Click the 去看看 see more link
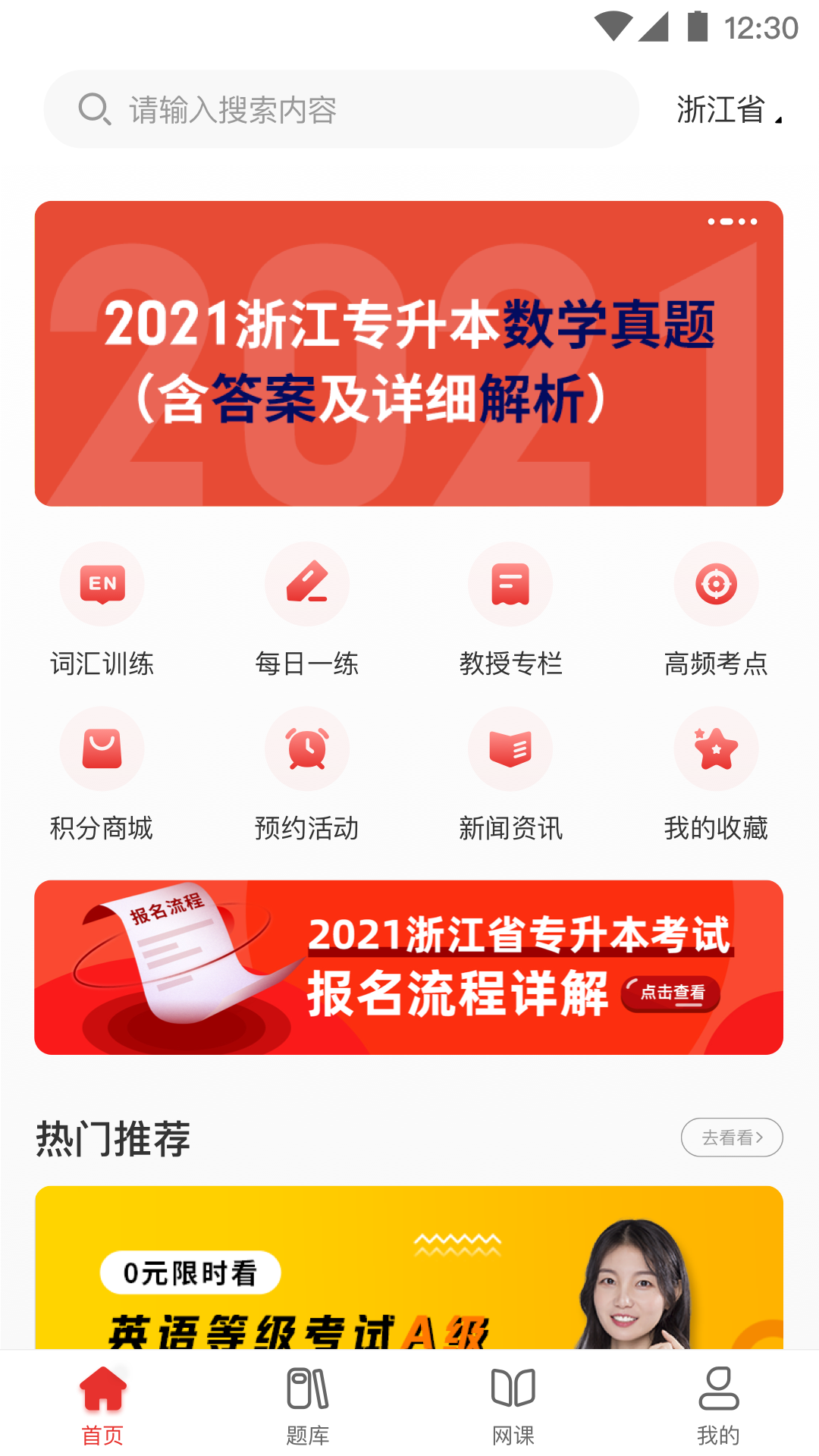 731,1137
